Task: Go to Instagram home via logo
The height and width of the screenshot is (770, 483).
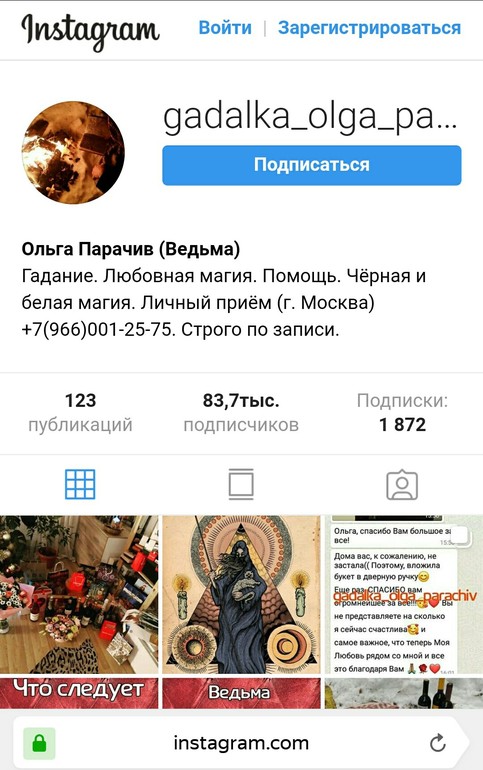Action: (90, 31)
